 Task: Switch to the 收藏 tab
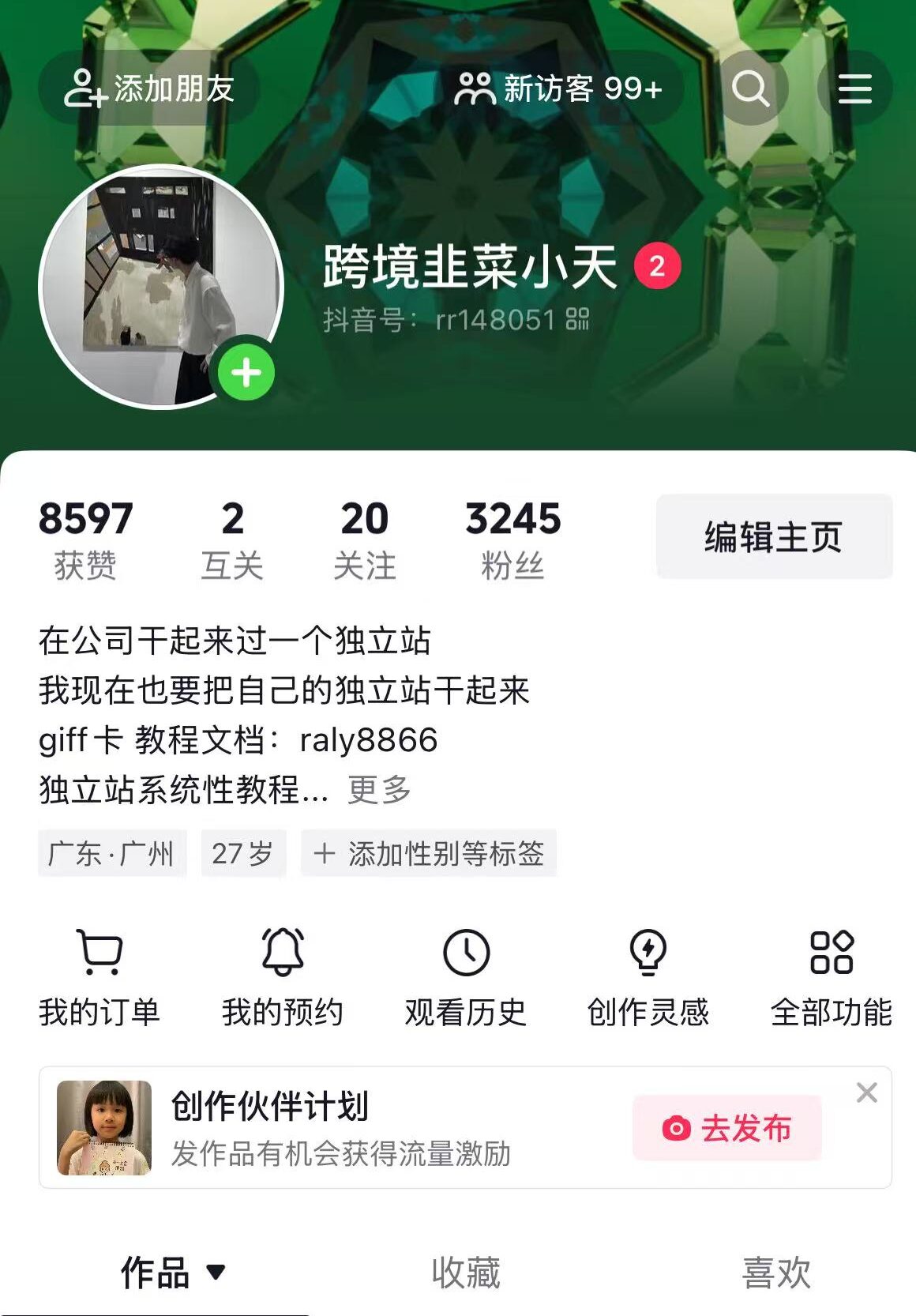(x=466, y=1272)
